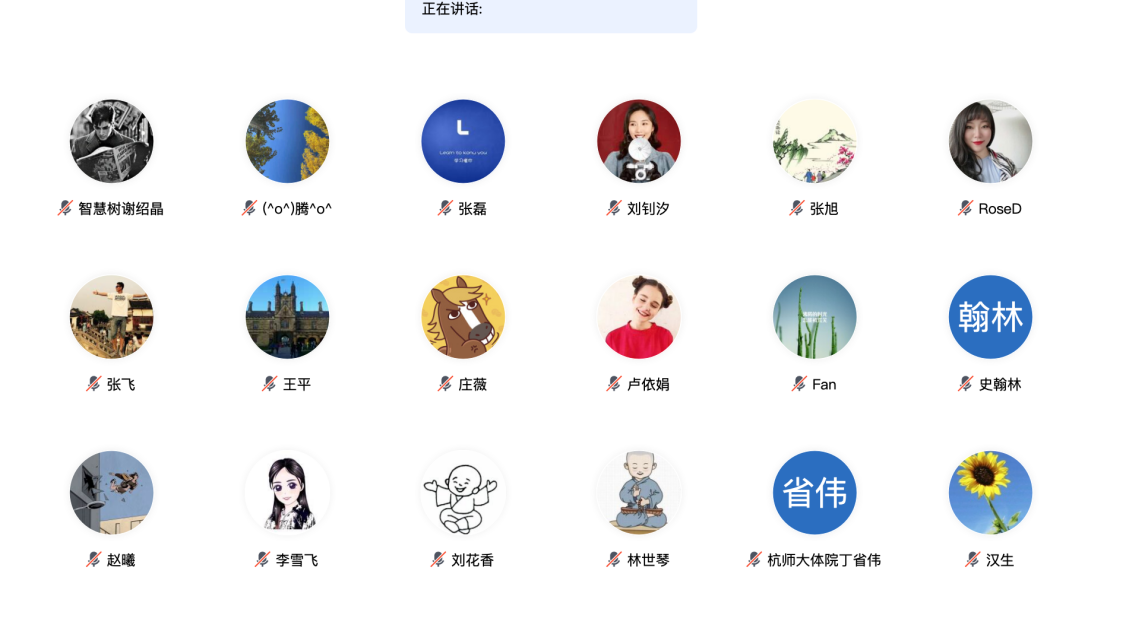Open 史翰林's blue 翰林 avatar
The image size is (1126, 634).
click(x=990, y=317)
